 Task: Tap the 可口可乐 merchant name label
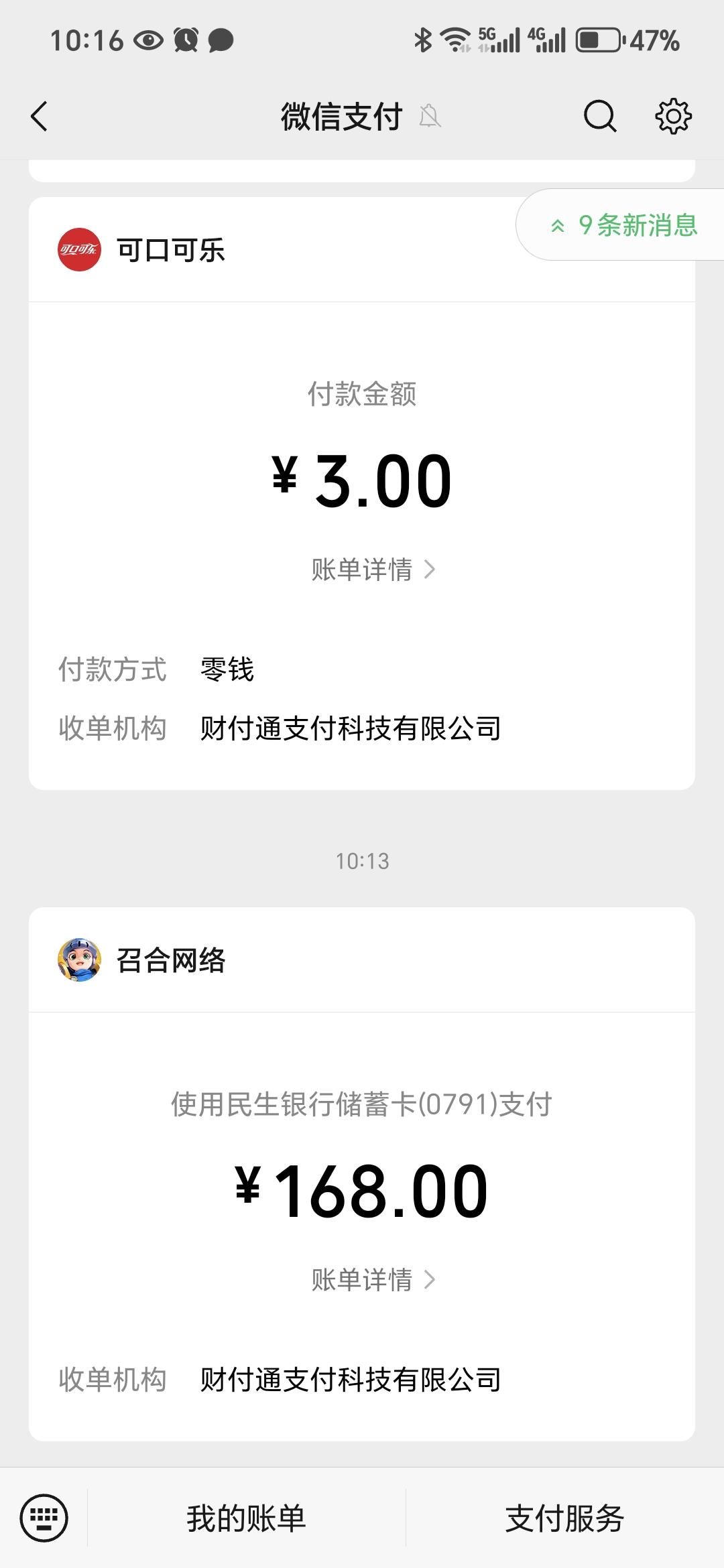(172, 249)
